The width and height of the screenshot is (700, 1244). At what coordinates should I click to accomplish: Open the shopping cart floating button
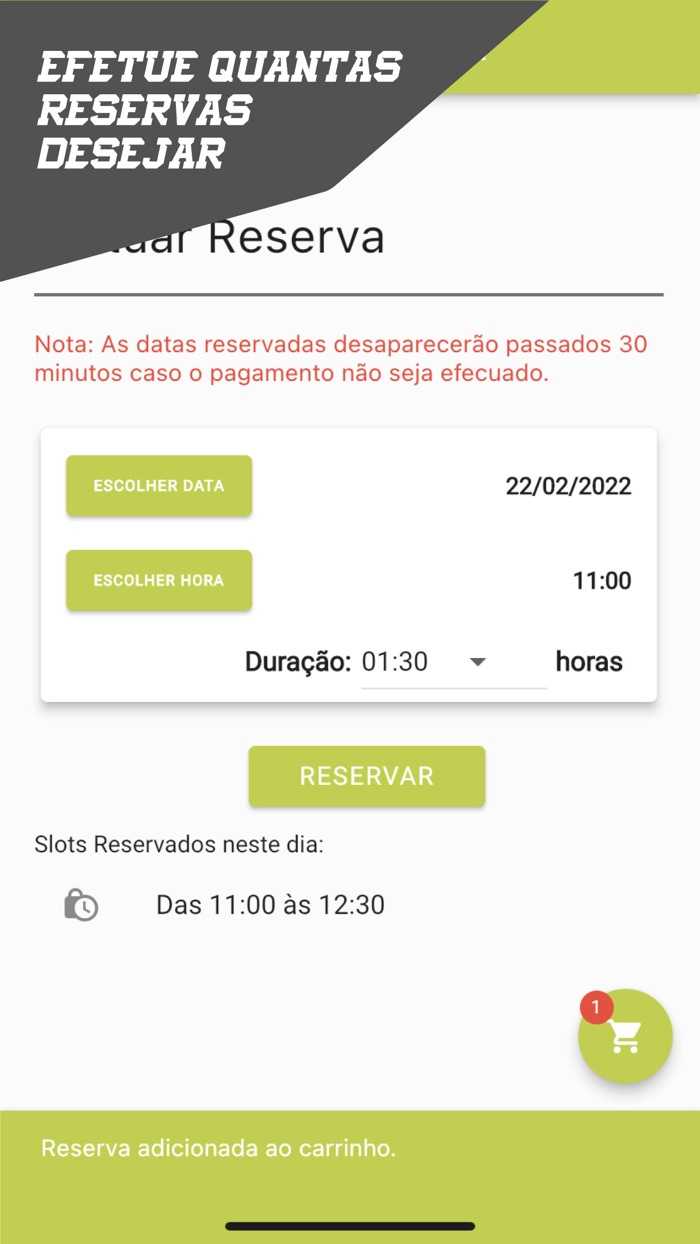(625, 1037)
